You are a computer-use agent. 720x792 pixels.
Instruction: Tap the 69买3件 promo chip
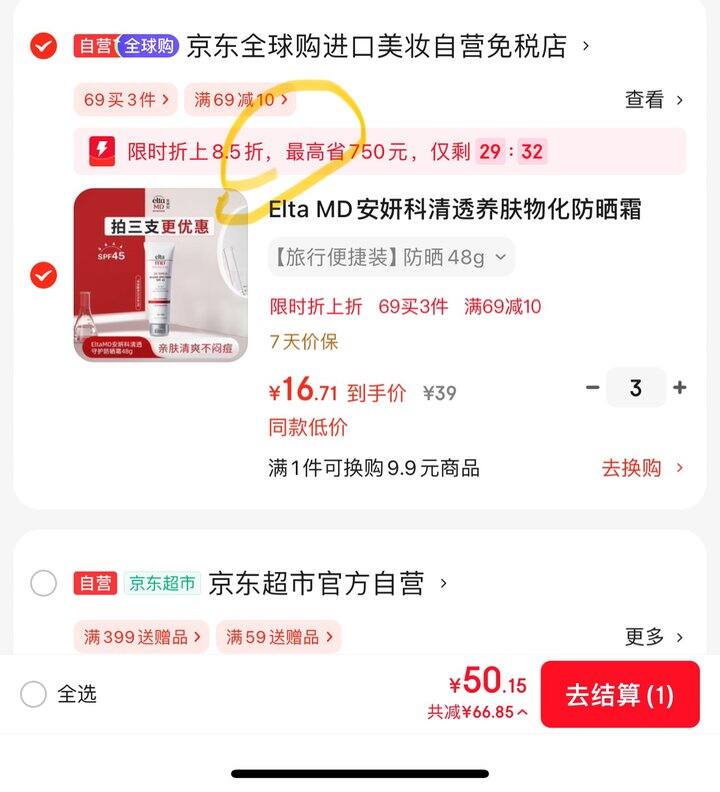tap(126, 100)
